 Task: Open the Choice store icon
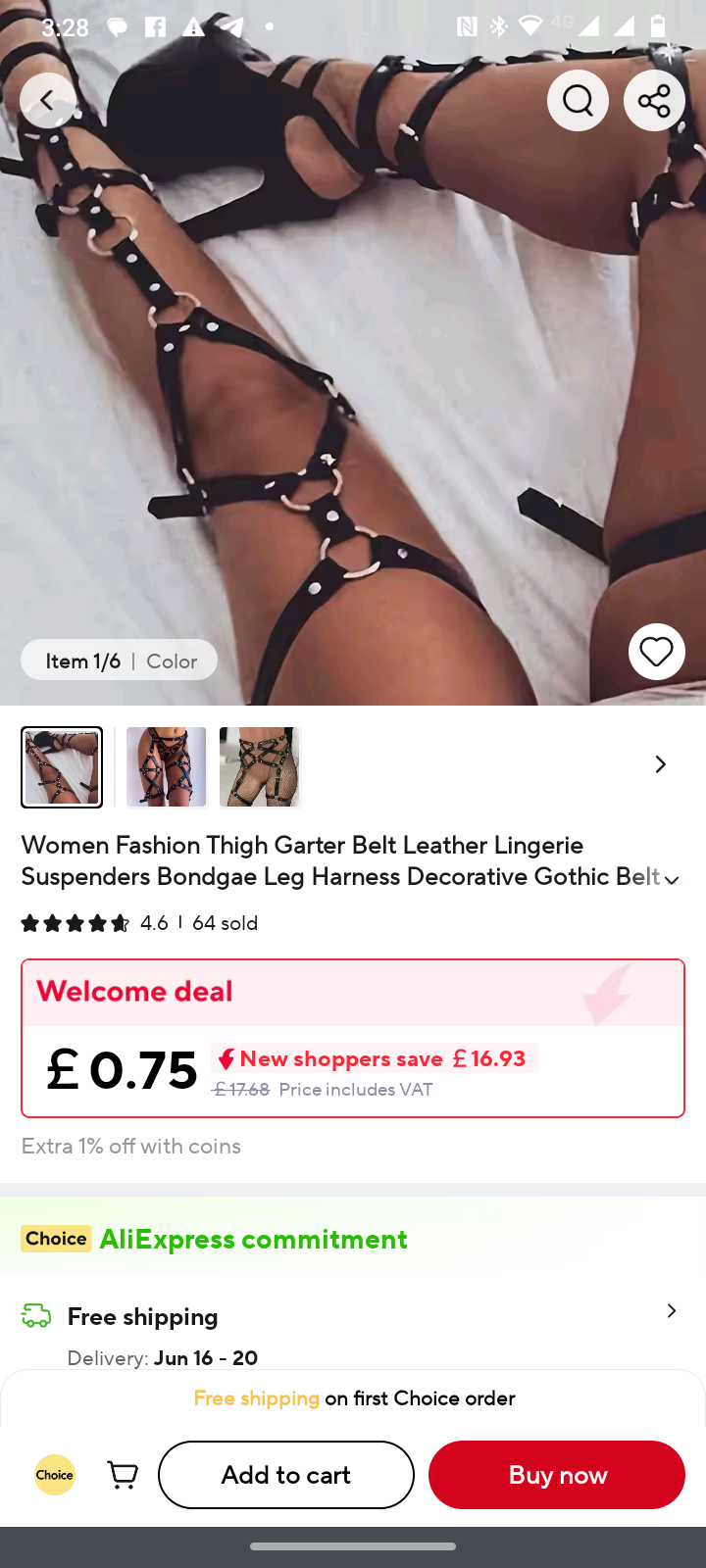(55, 1474)
